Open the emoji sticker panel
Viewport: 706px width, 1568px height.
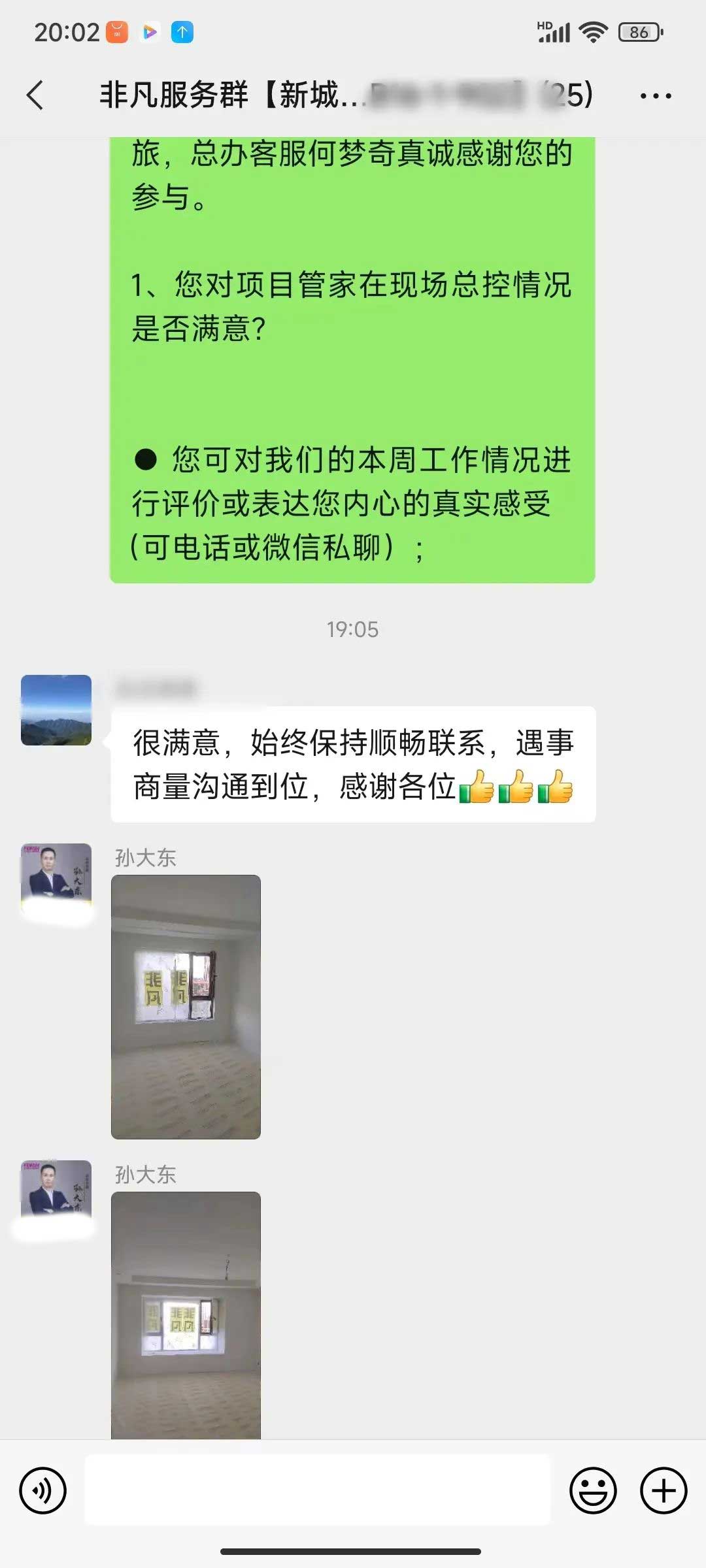[x=593, y=1490]
